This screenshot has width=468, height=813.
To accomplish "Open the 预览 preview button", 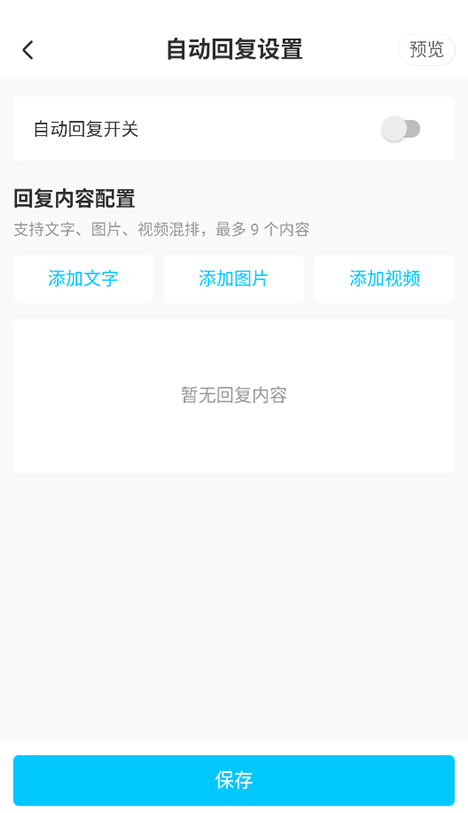I will pos(427,50).
